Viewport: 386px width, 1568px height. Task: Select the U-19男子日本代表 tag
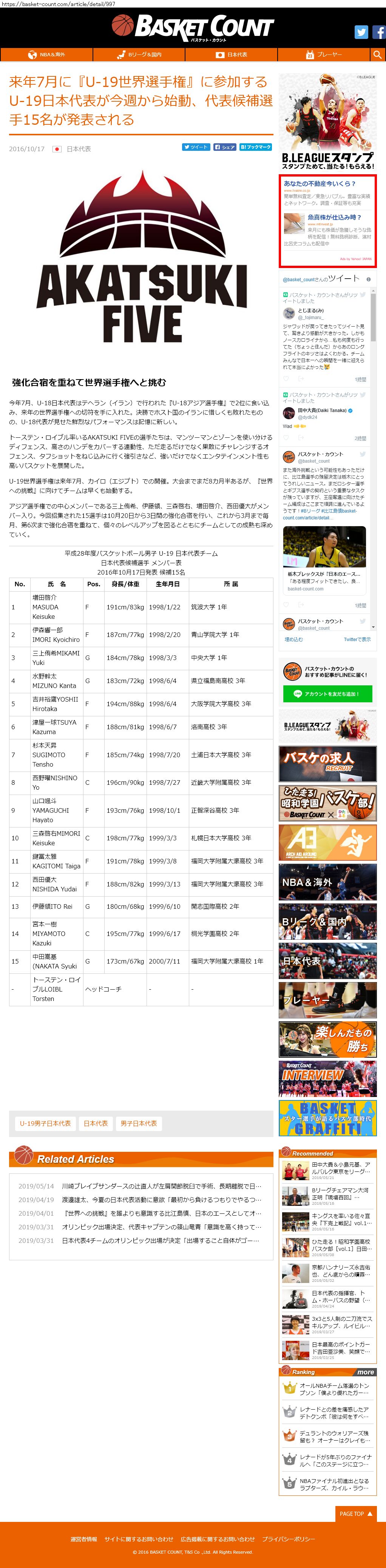click(x=45, y=1123)
